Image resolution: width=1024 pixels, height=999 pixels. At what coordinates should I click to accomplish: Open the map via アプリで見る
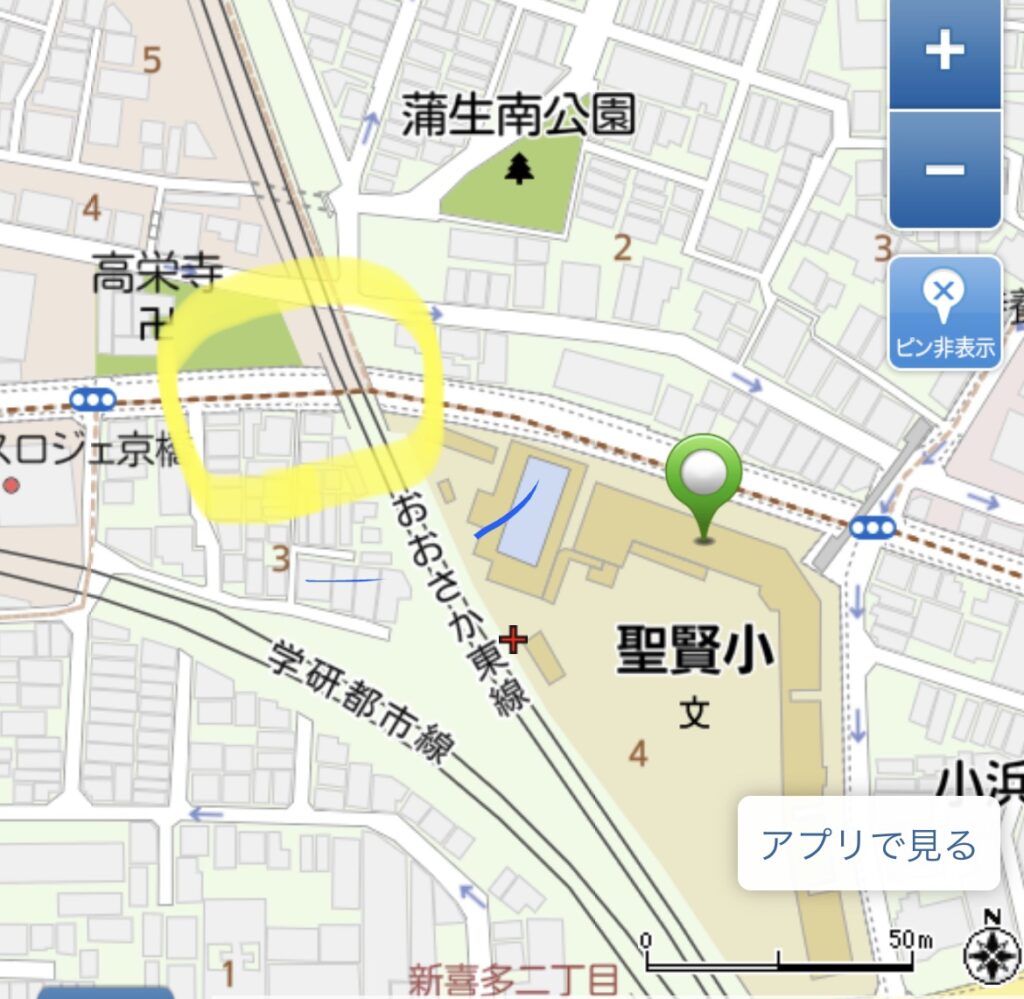pyautogui.click(x=868, y=845)
